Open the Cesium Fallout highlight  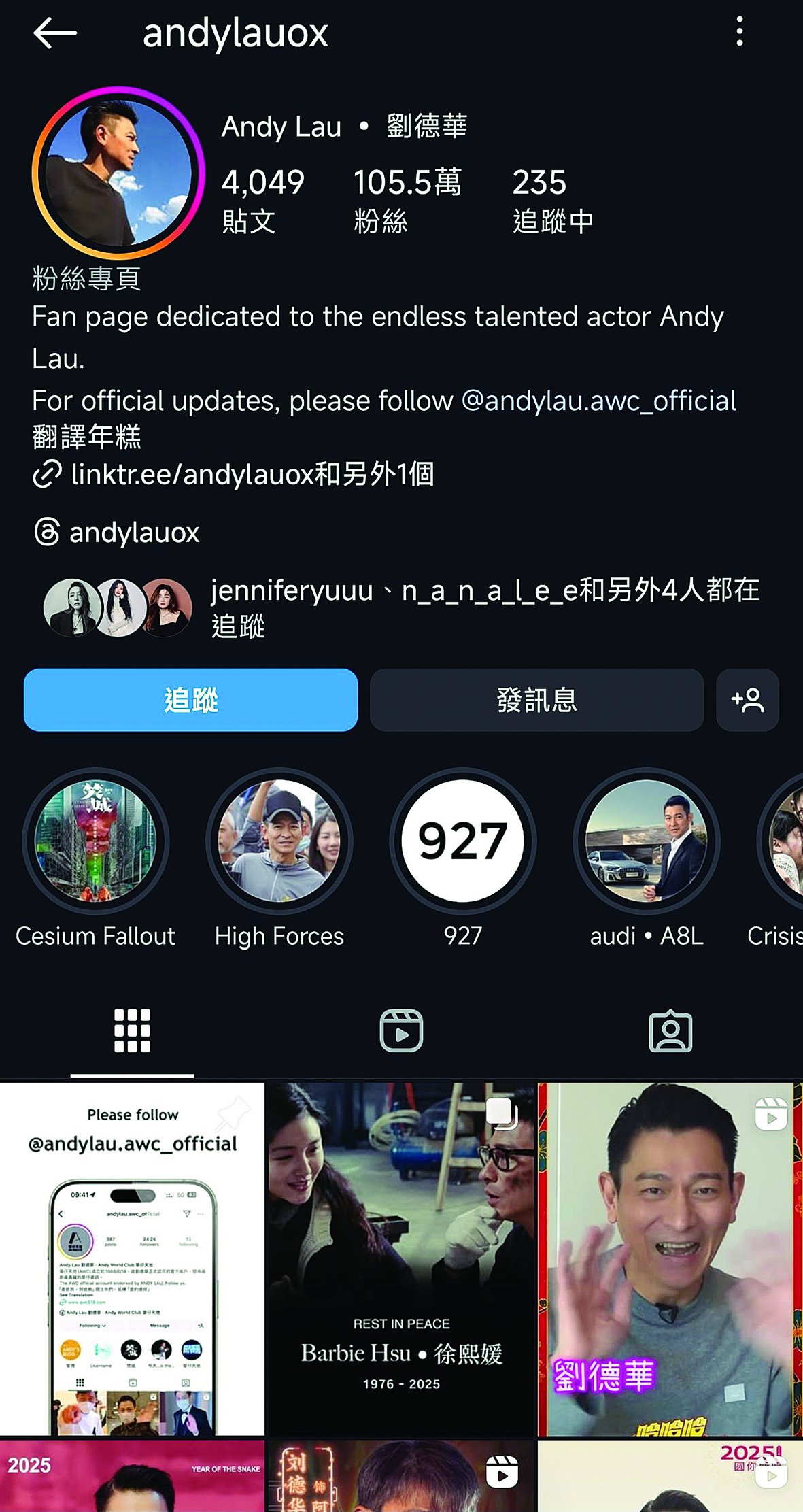point(96,841)
